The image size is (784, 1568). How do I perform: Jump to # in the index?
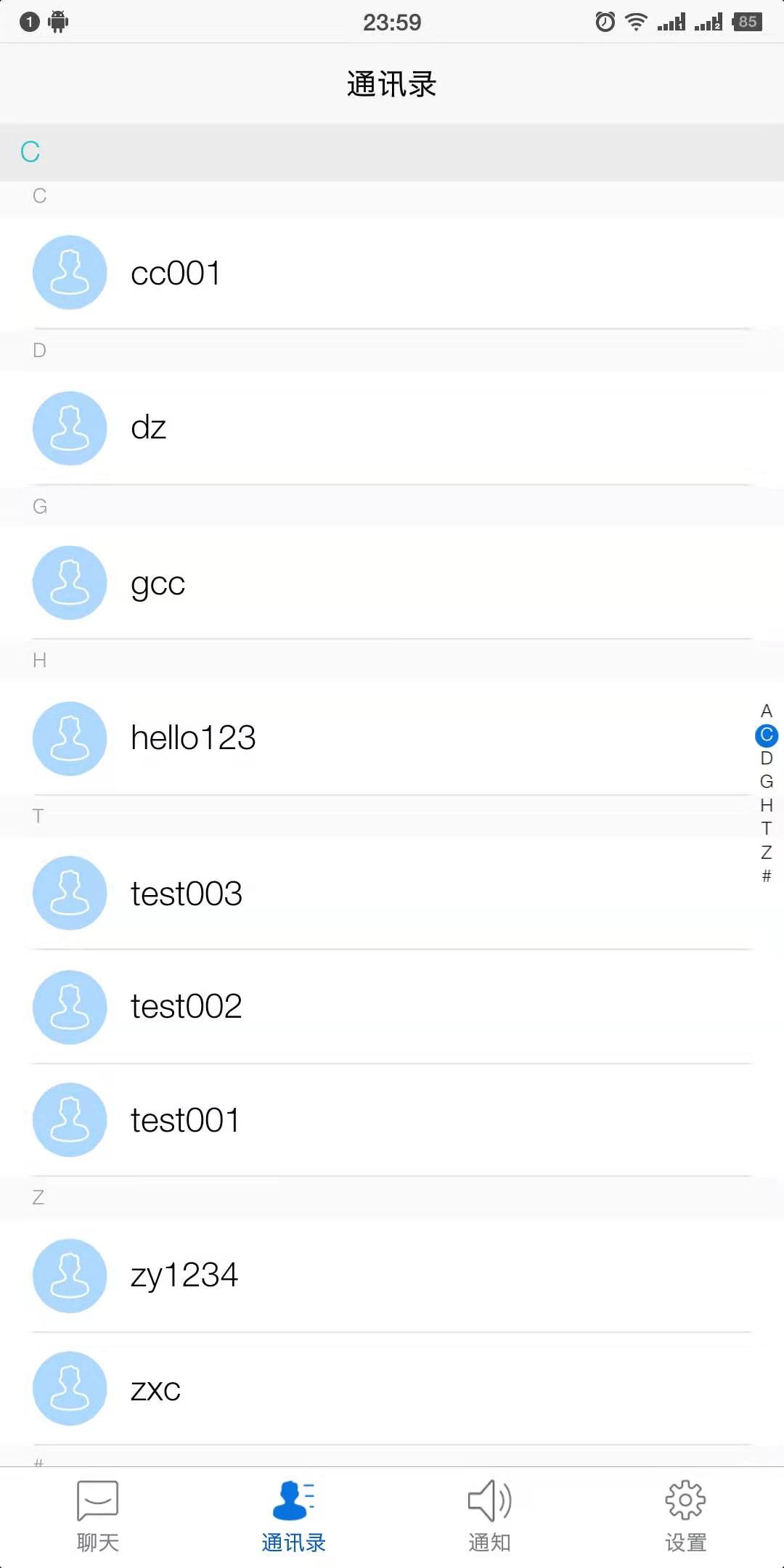pos(767,876)
